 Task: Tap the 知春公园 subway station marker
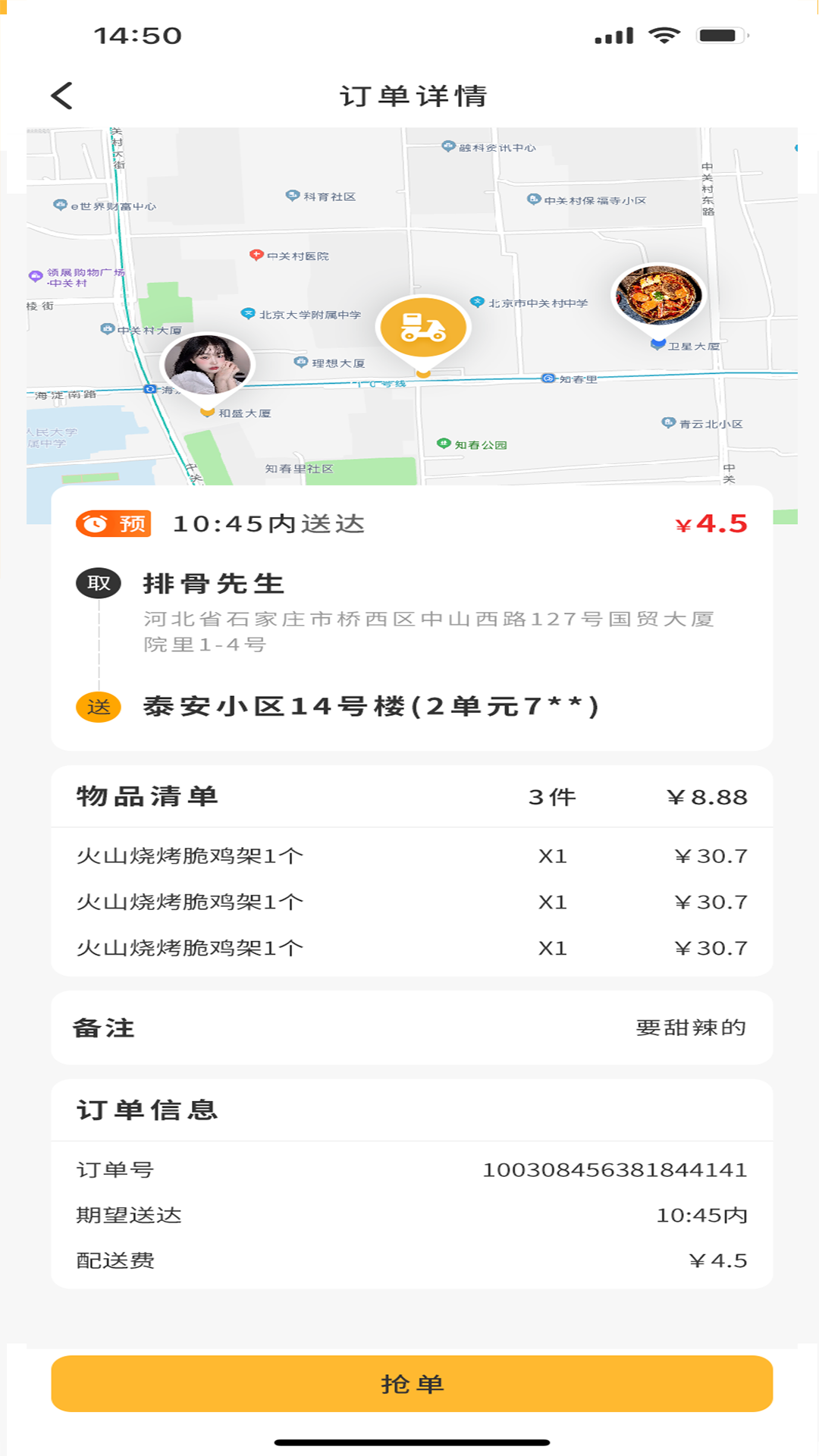click(446, 445)
